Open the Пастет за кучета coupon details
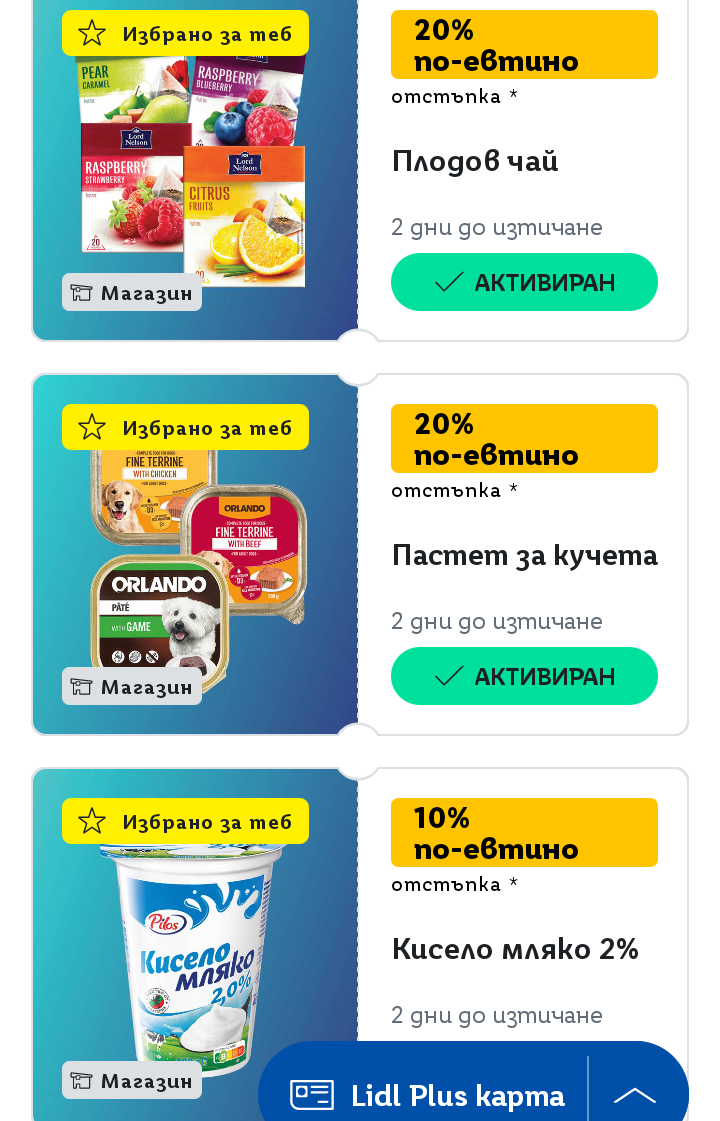 524,556
